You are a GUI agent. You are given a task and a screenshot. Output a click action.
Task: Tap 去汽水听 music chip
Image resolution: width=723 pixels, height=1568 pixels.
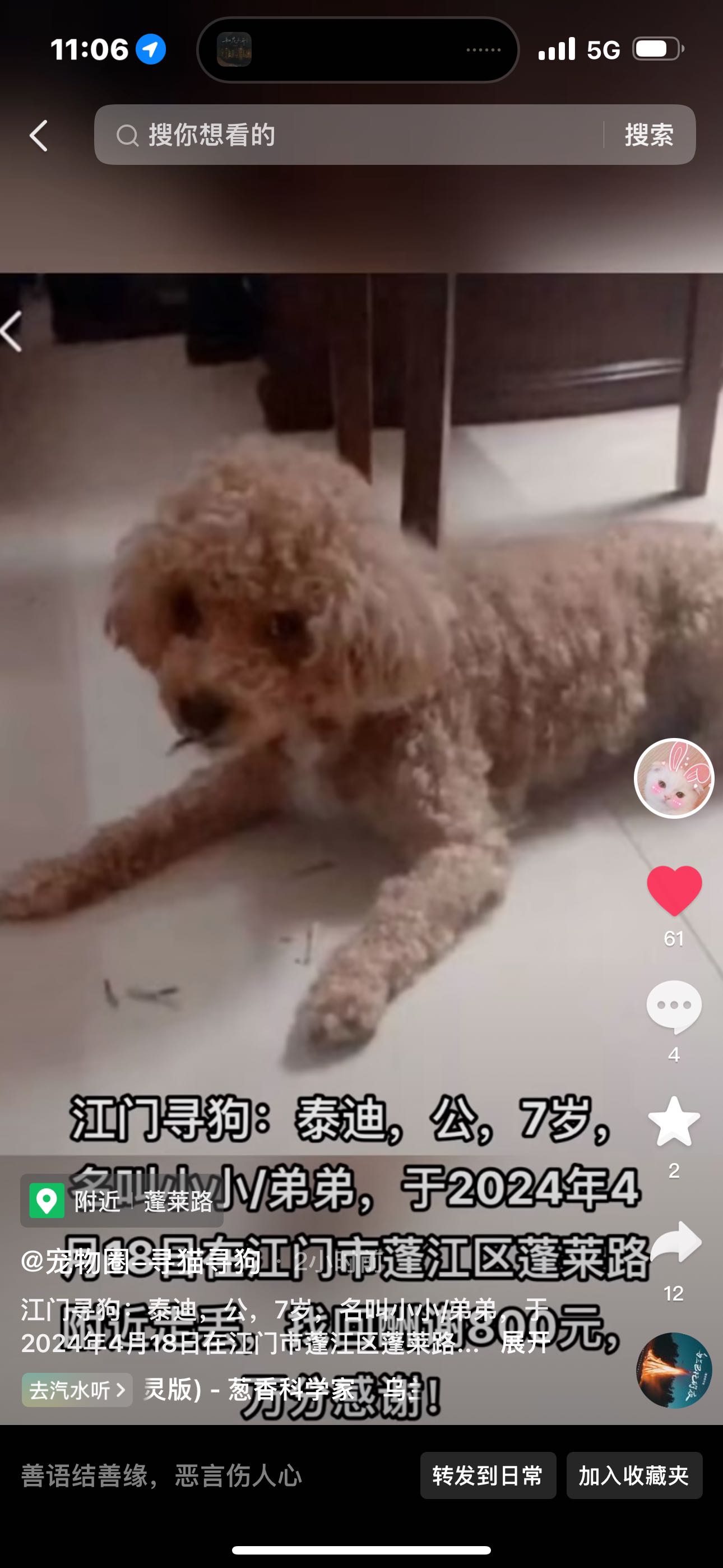(77, 1390)
